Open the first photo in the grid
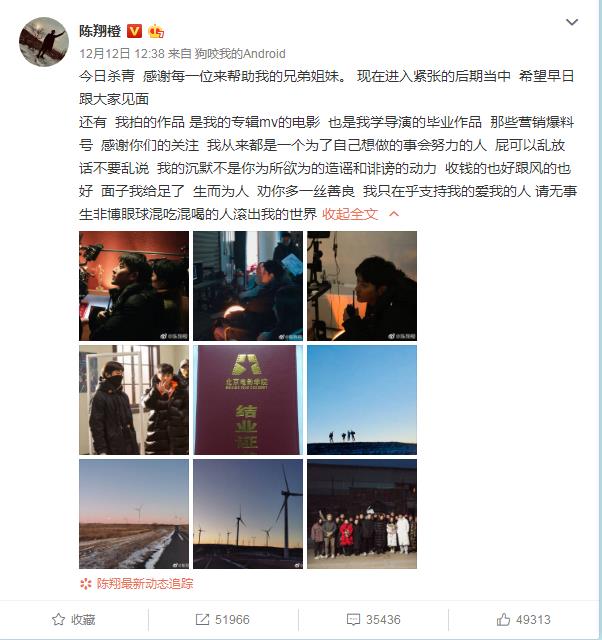The height and width of the screenshot is (640, 602). tap(134, 286)
